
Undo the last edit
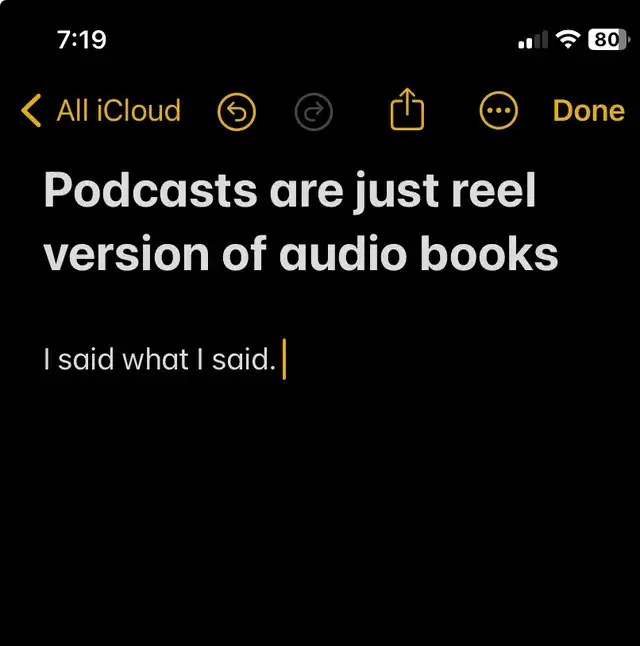[x=237, y=112]
